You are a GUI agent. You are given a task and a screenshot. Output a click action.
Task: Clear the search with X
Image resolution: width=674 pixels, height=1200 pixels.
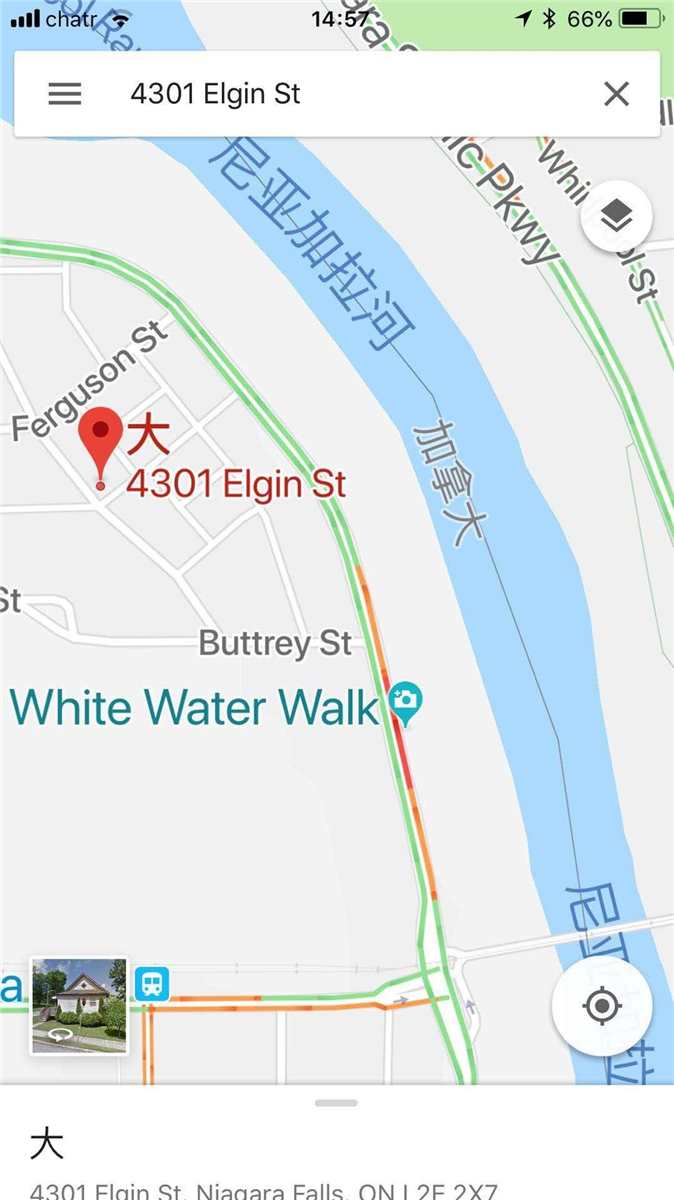(617, 94)
